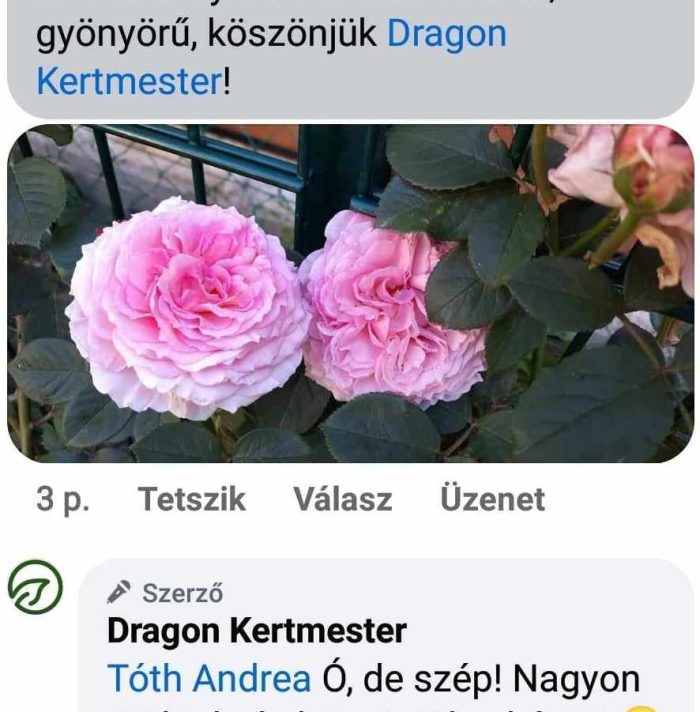The height and width of the screenshot is (712, 700).
Task: Open the Tóth Andrea tagged profile
Action: coord(208,679)
